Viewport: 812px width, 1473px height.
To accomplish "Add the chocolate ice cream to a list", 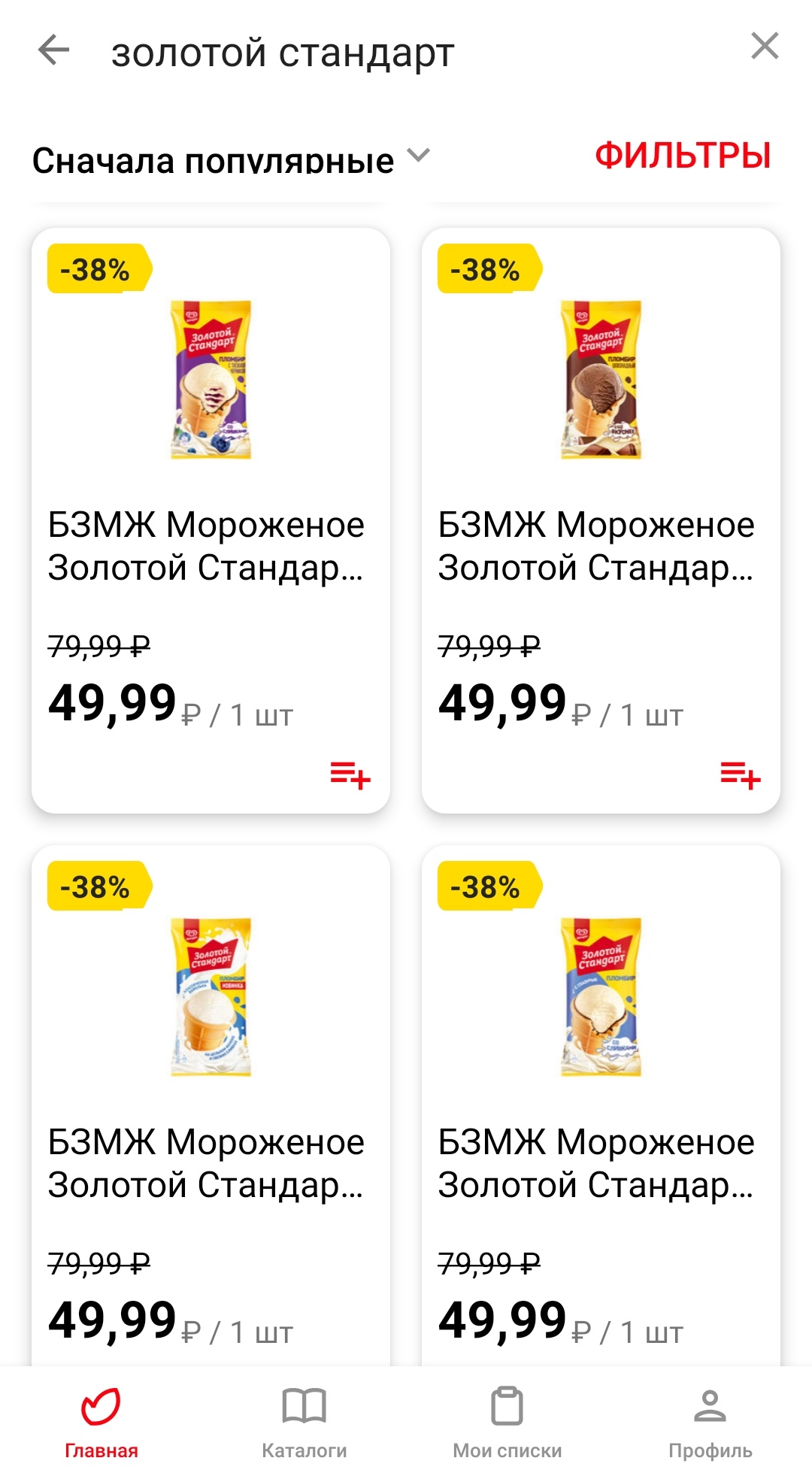I will point(740,774).
